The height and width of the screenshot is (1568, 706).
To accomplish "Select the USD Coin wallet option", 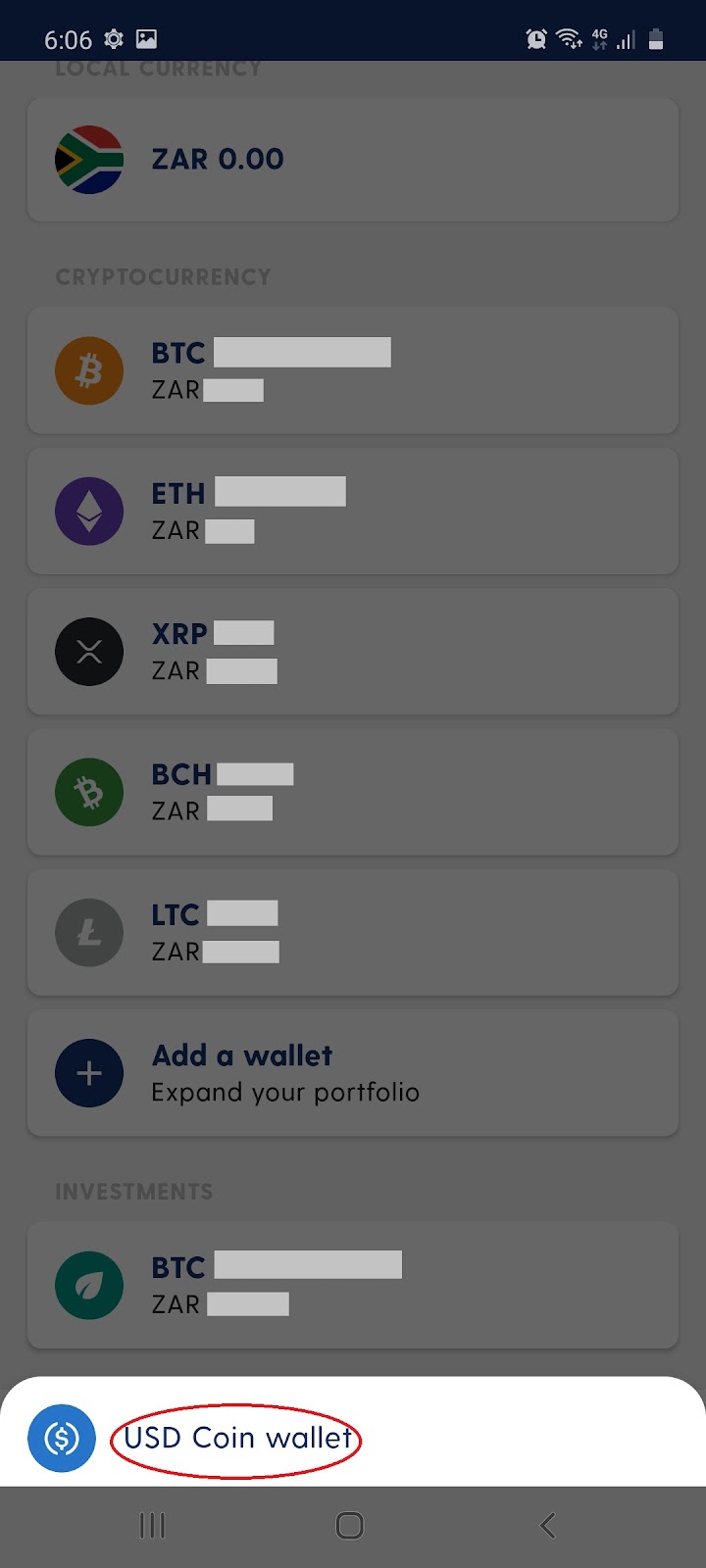I will coord(237,1438).
